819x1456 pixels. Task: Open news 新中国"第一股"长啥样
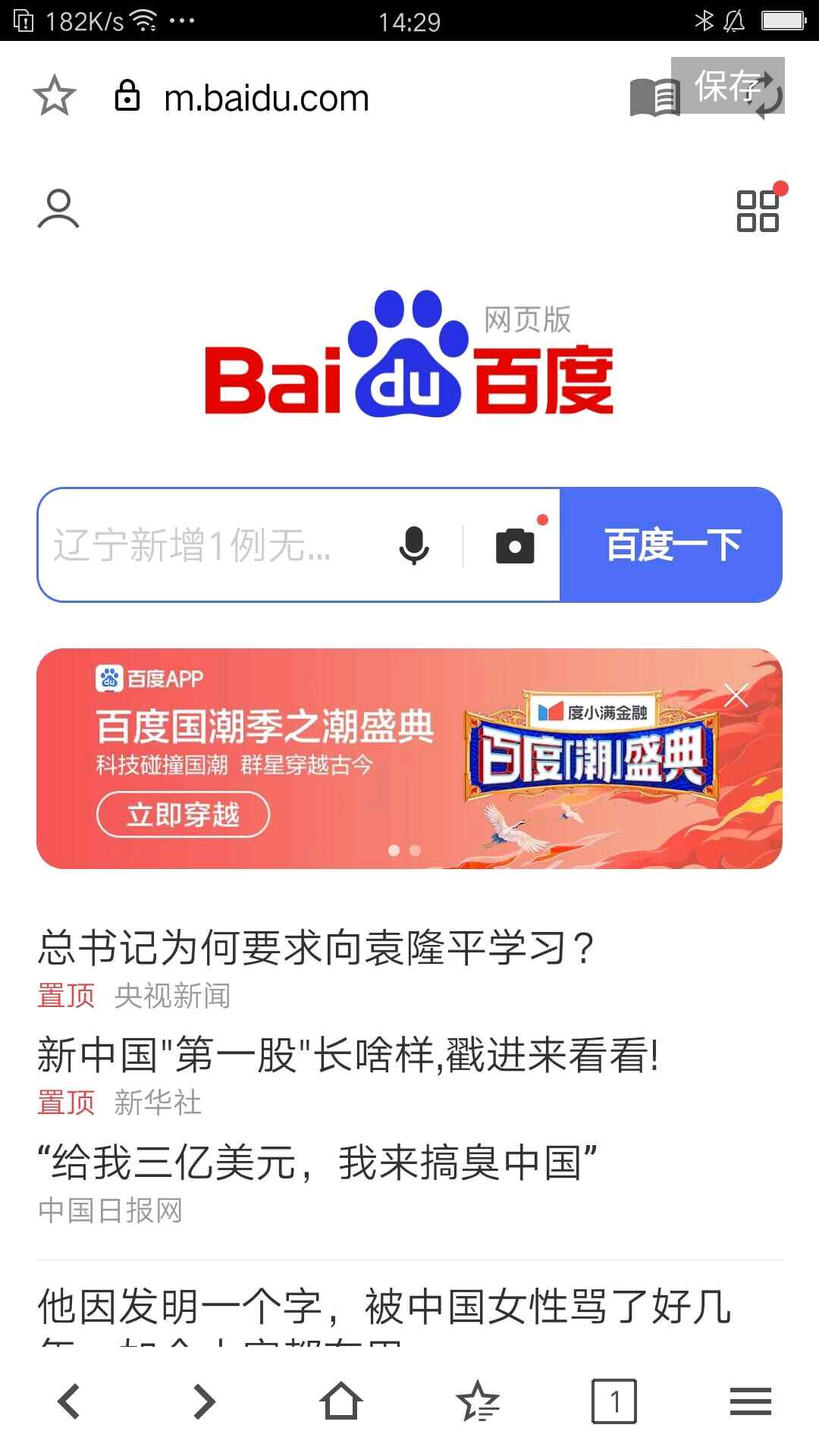point(349,1056)
